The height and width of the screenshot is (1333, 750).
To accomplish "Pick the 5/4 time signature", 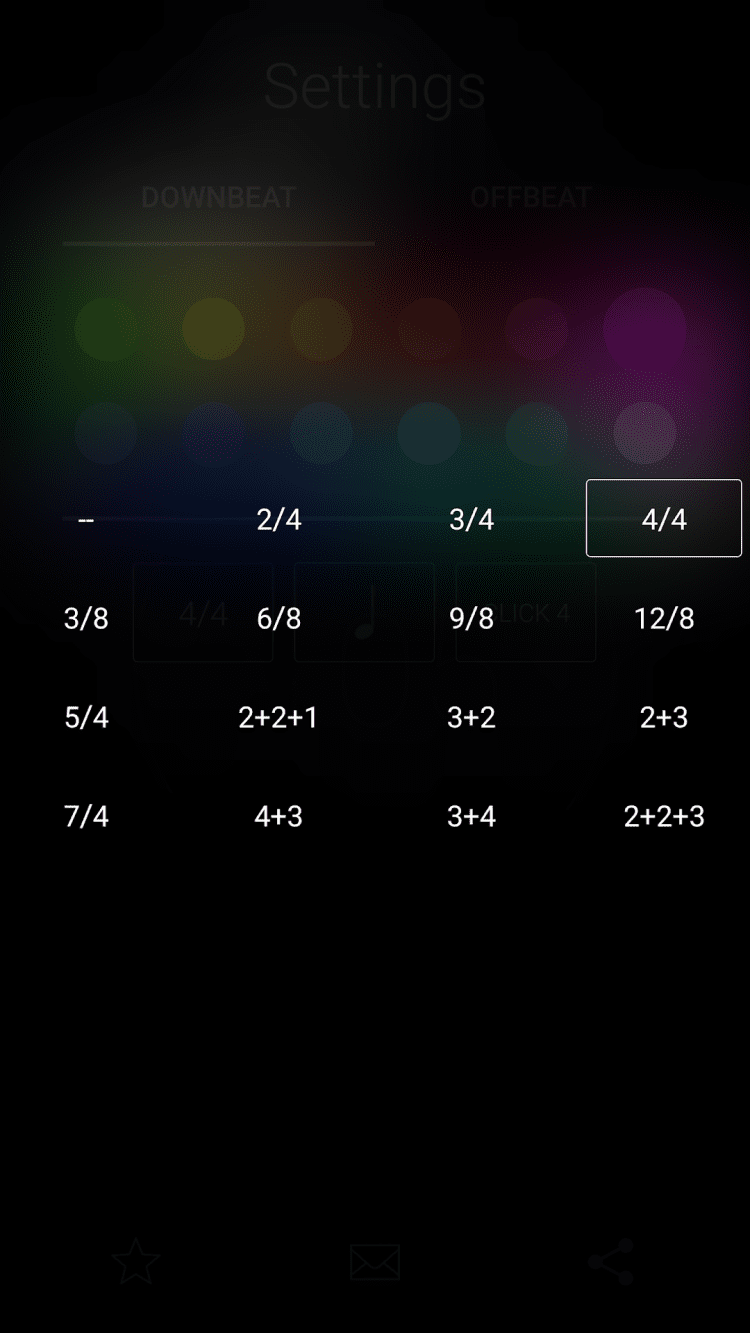I will [86, 717].
